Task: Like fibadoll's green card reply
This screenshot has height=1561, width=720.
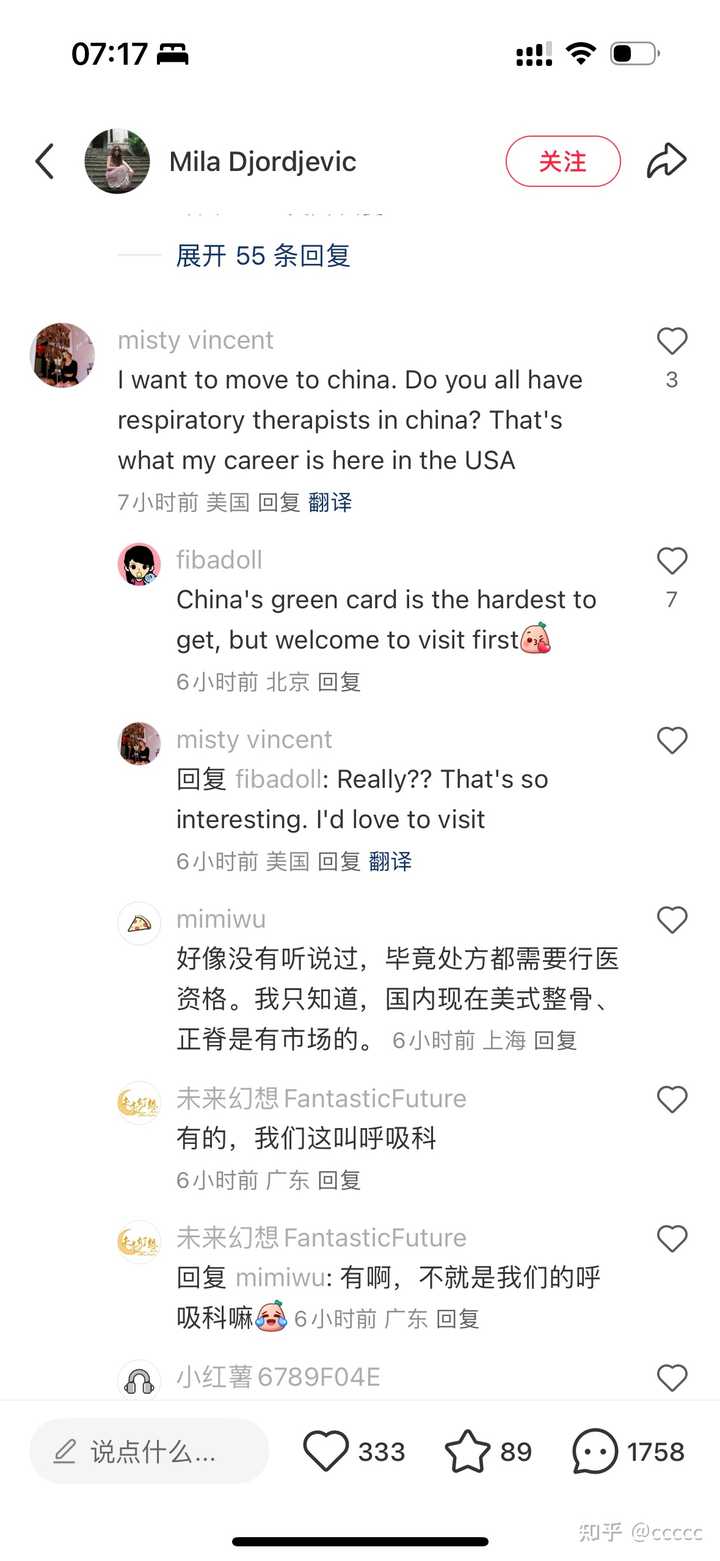Action: (x=672, y=561)
